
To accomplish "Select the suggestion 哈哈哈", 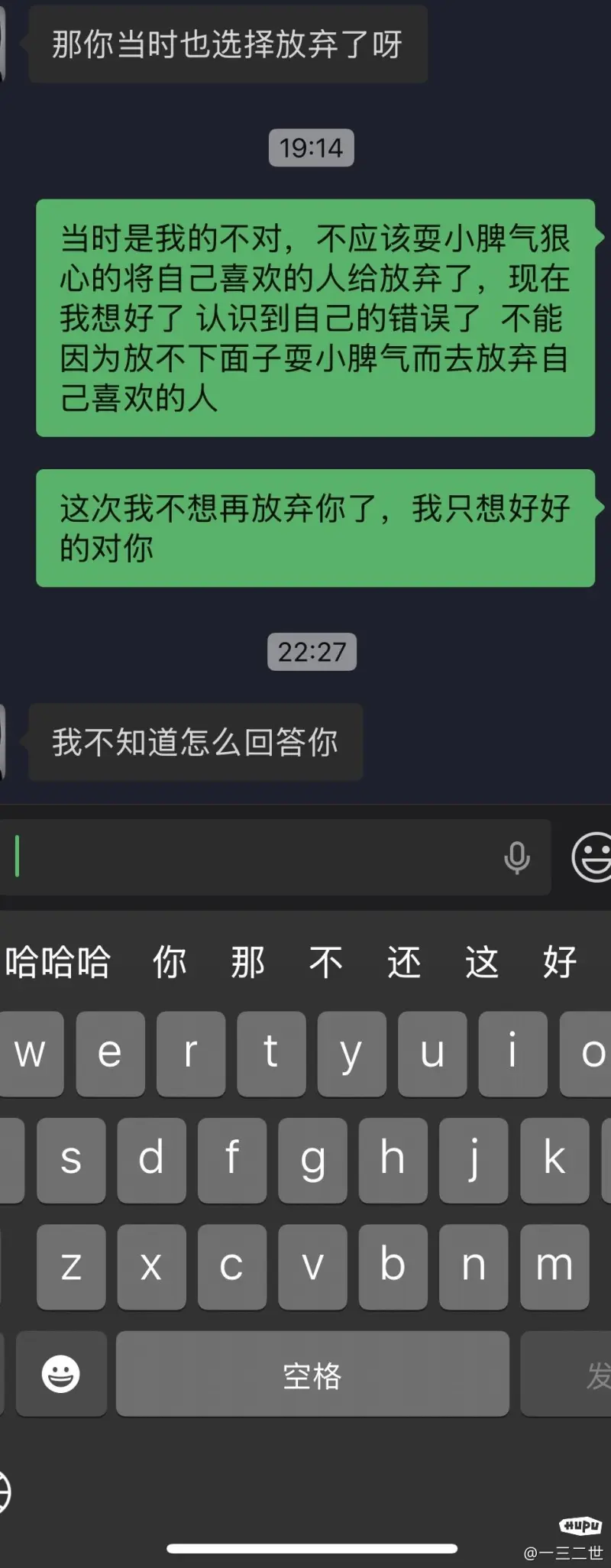I will click(58, 962).
